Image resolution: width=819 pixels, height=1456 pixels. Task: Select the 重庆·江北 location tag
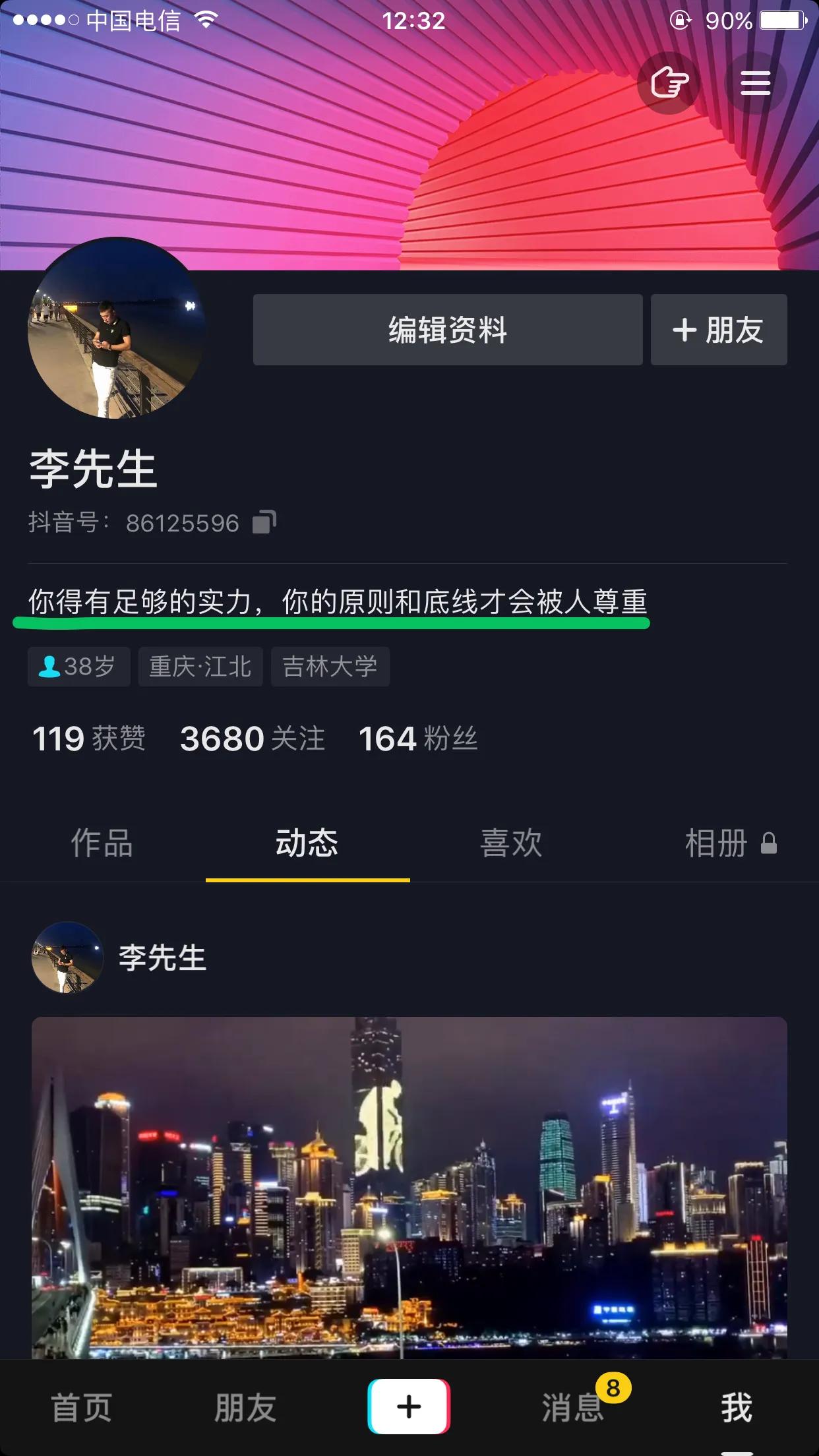coord(200,667)
